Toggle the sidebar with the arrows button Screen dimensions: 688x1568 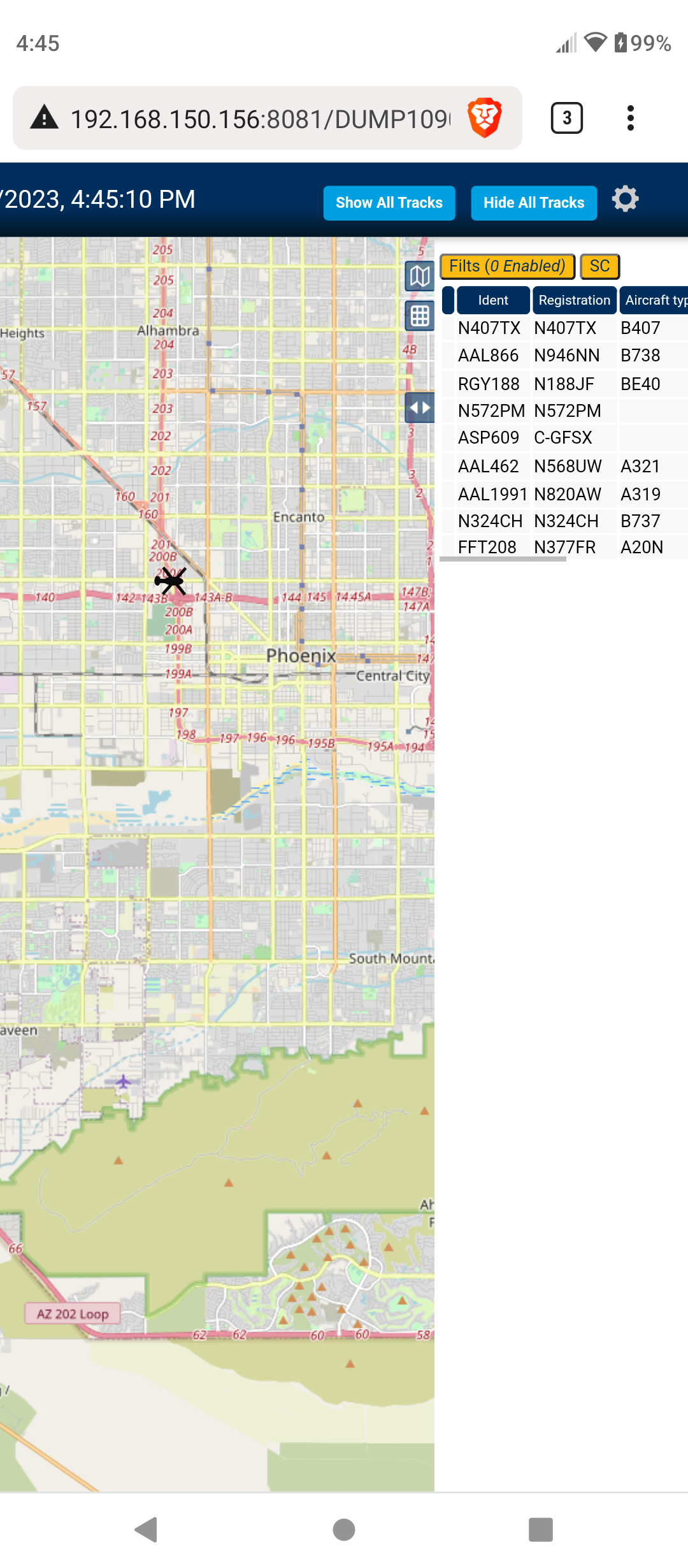(420, 408)
